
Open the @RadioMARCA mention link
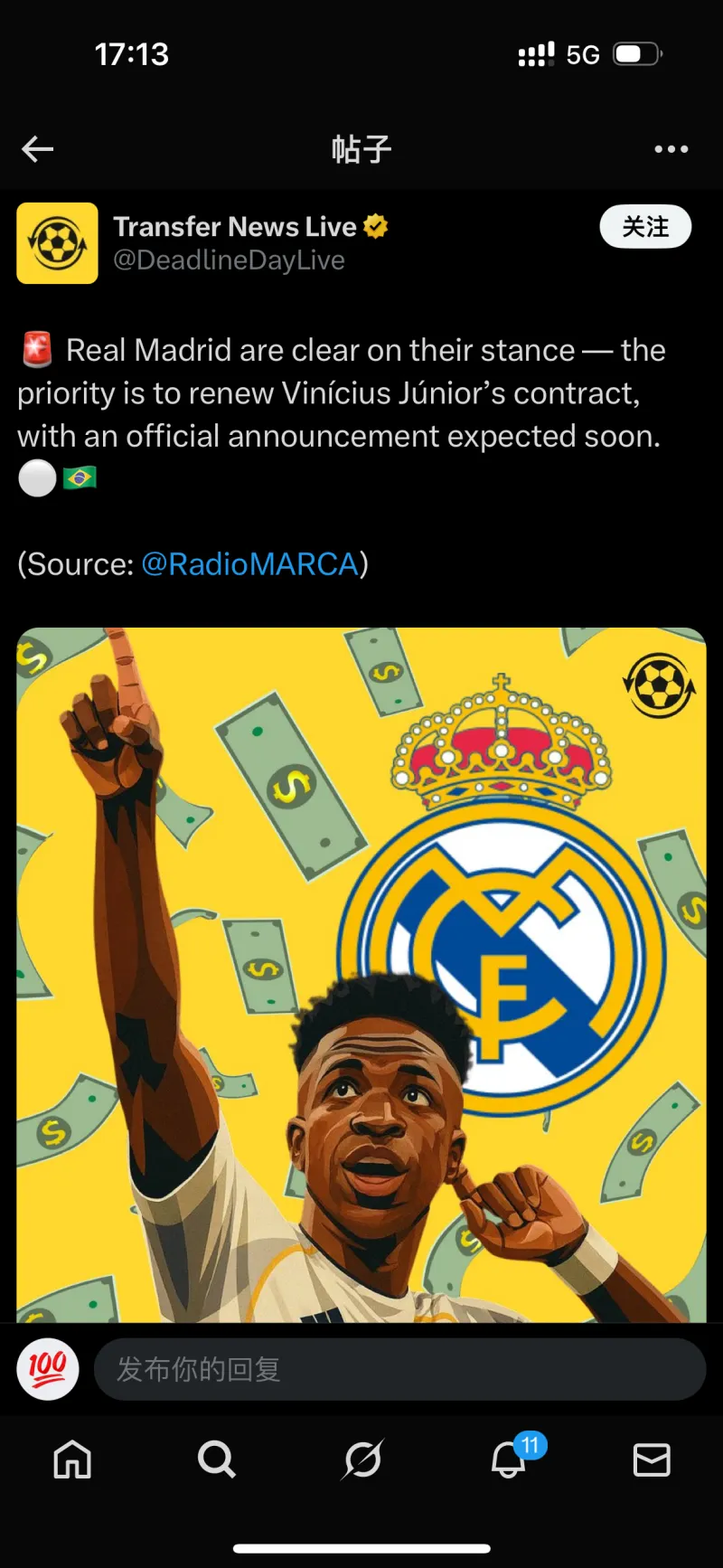[250, 564]
